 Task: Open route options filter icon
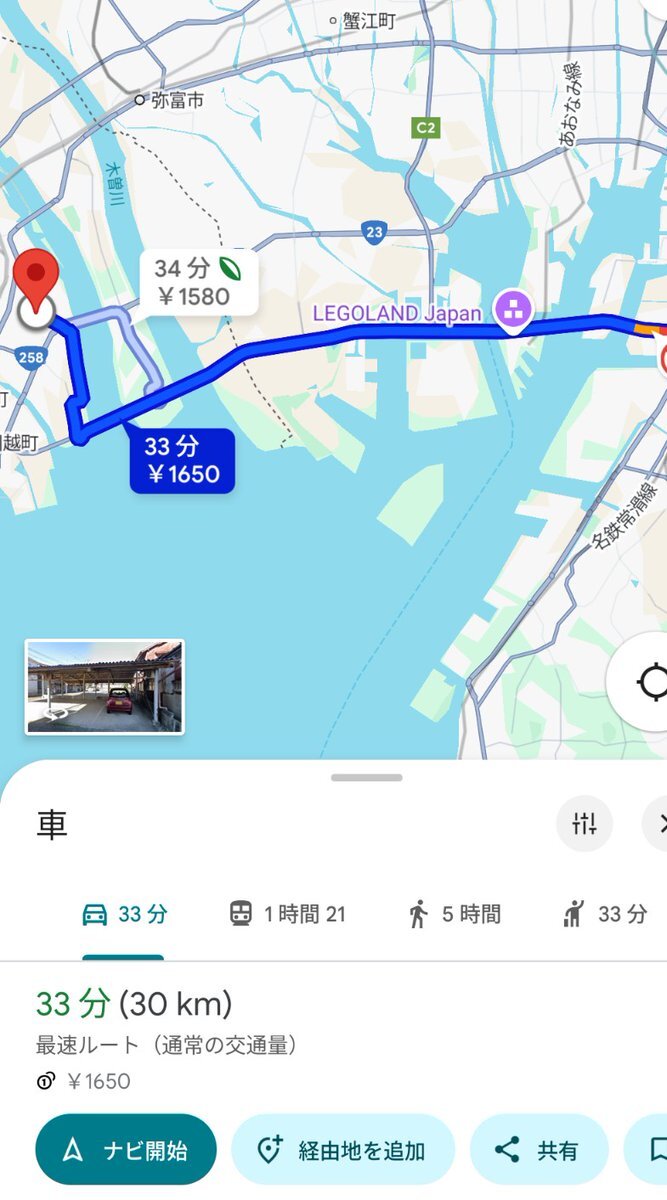click(x=584, y=824)
